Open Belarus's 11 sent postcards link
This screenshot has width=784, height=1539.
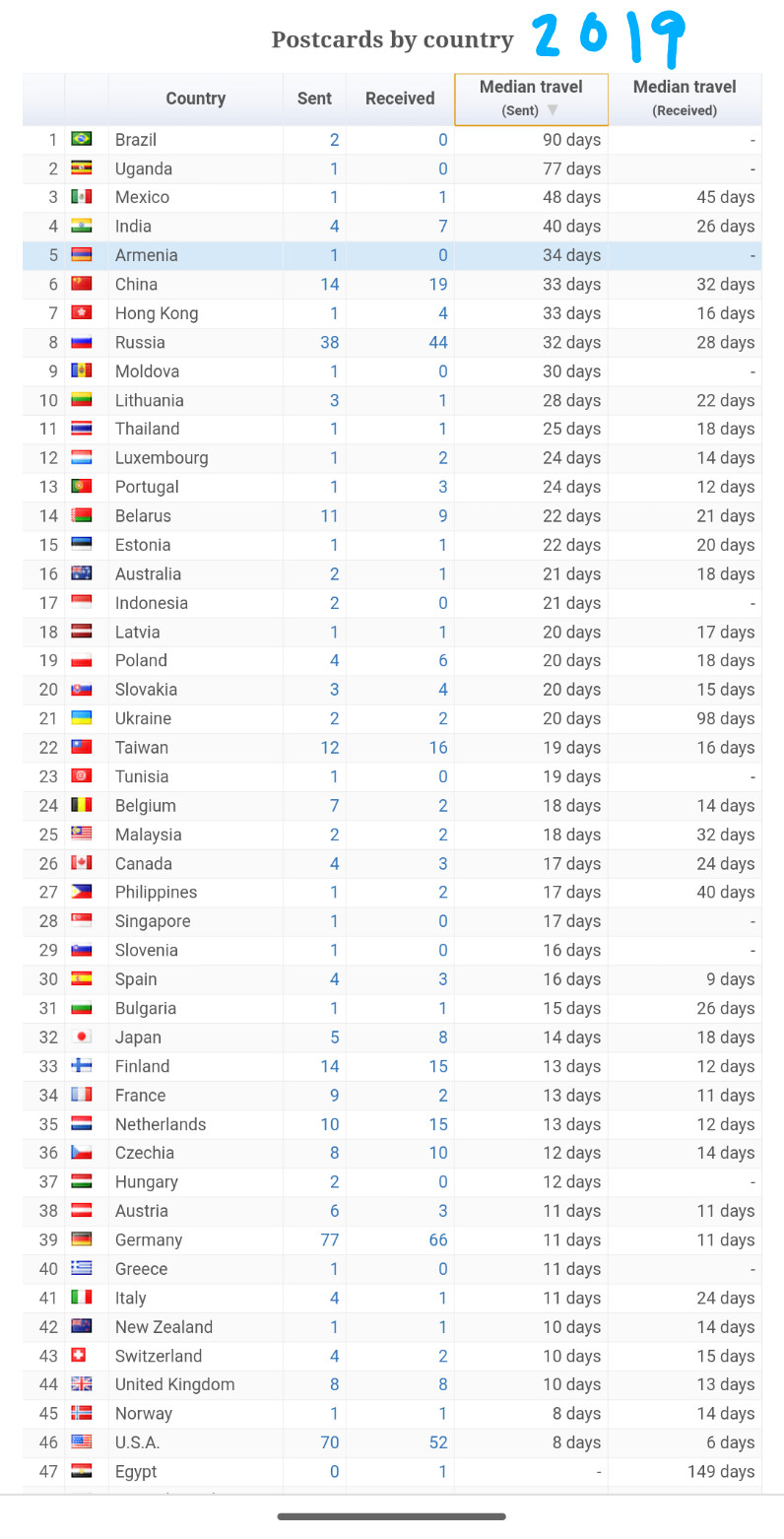(329, 515)
